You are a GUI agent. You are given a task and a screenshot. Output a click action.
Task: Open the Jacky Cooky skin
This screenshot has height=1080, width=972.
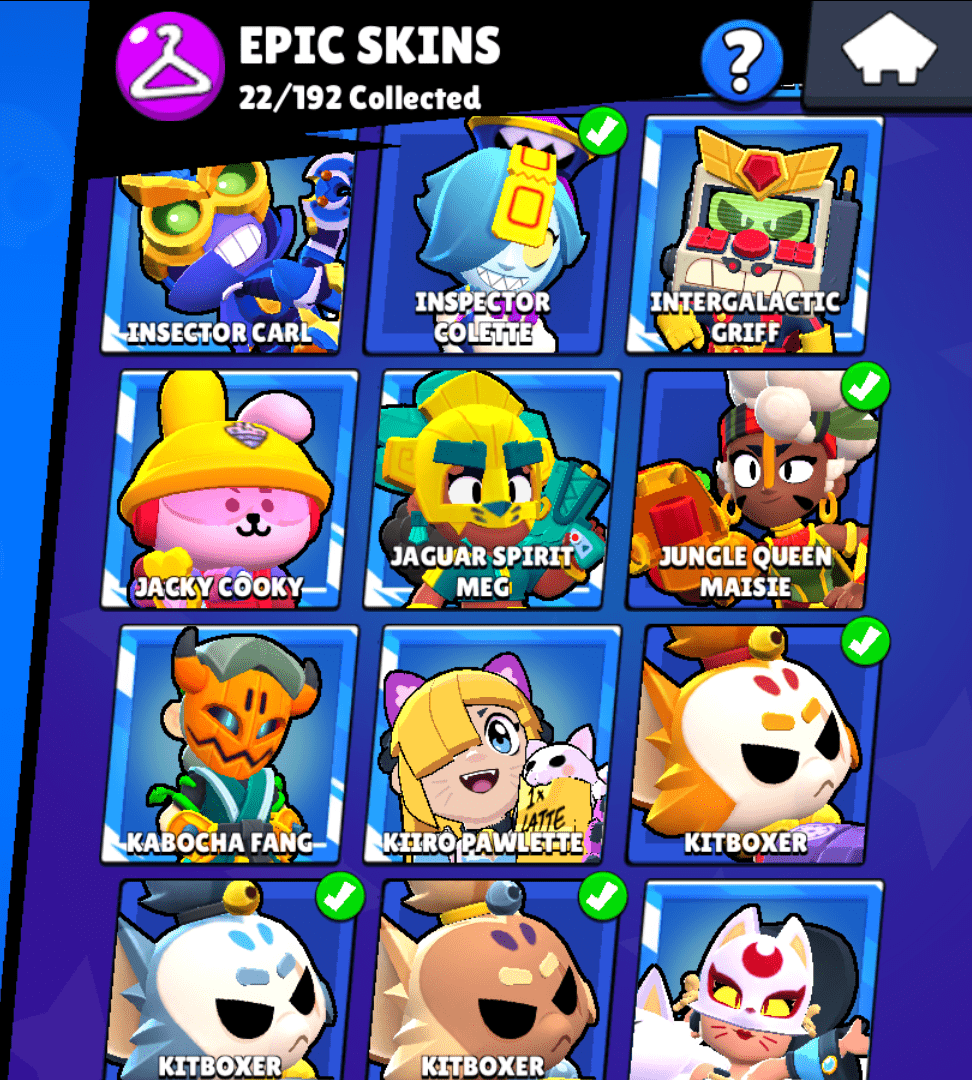coord(230,490)
